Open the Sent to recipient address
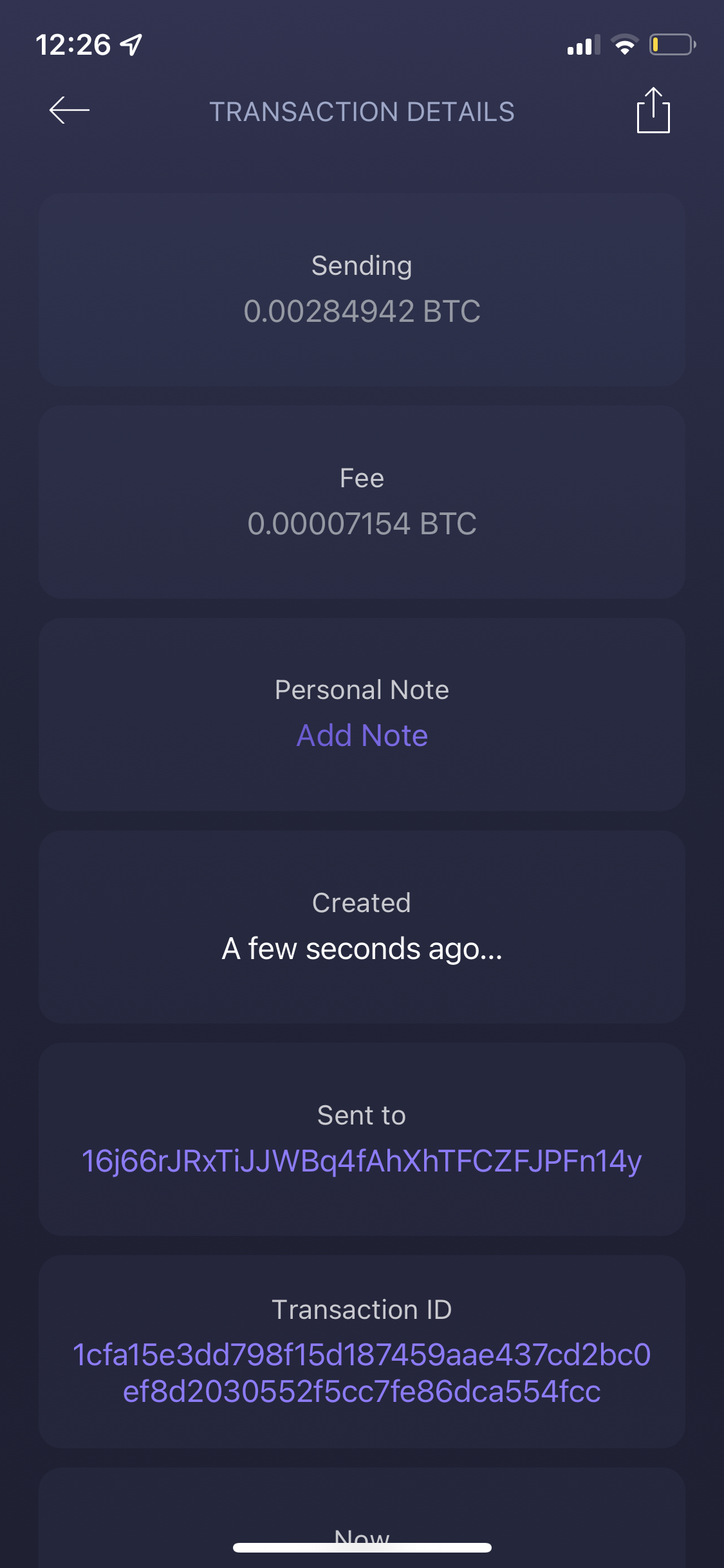This screenshot has width=724, height=1568. tap(362, 1162)
